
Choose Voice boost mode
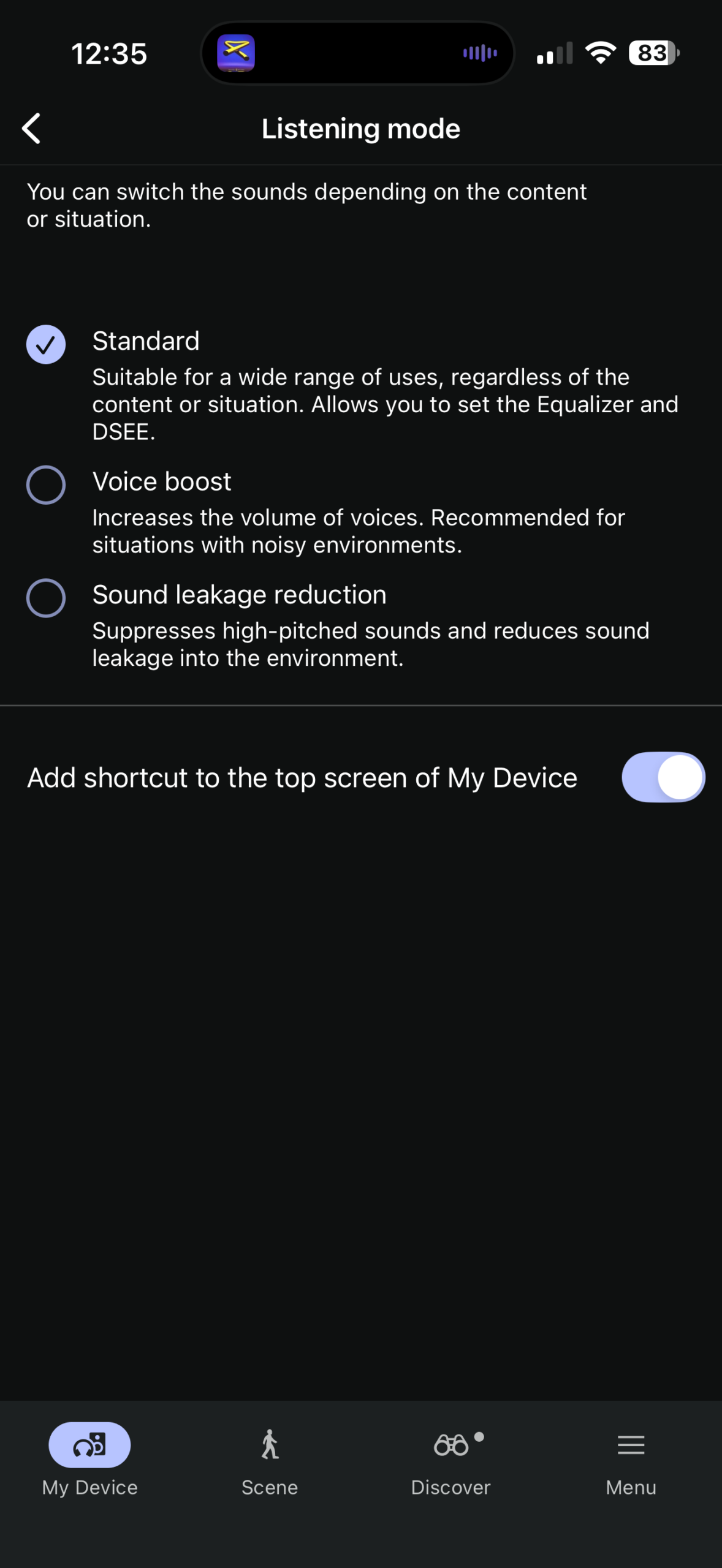click(46, 485)
